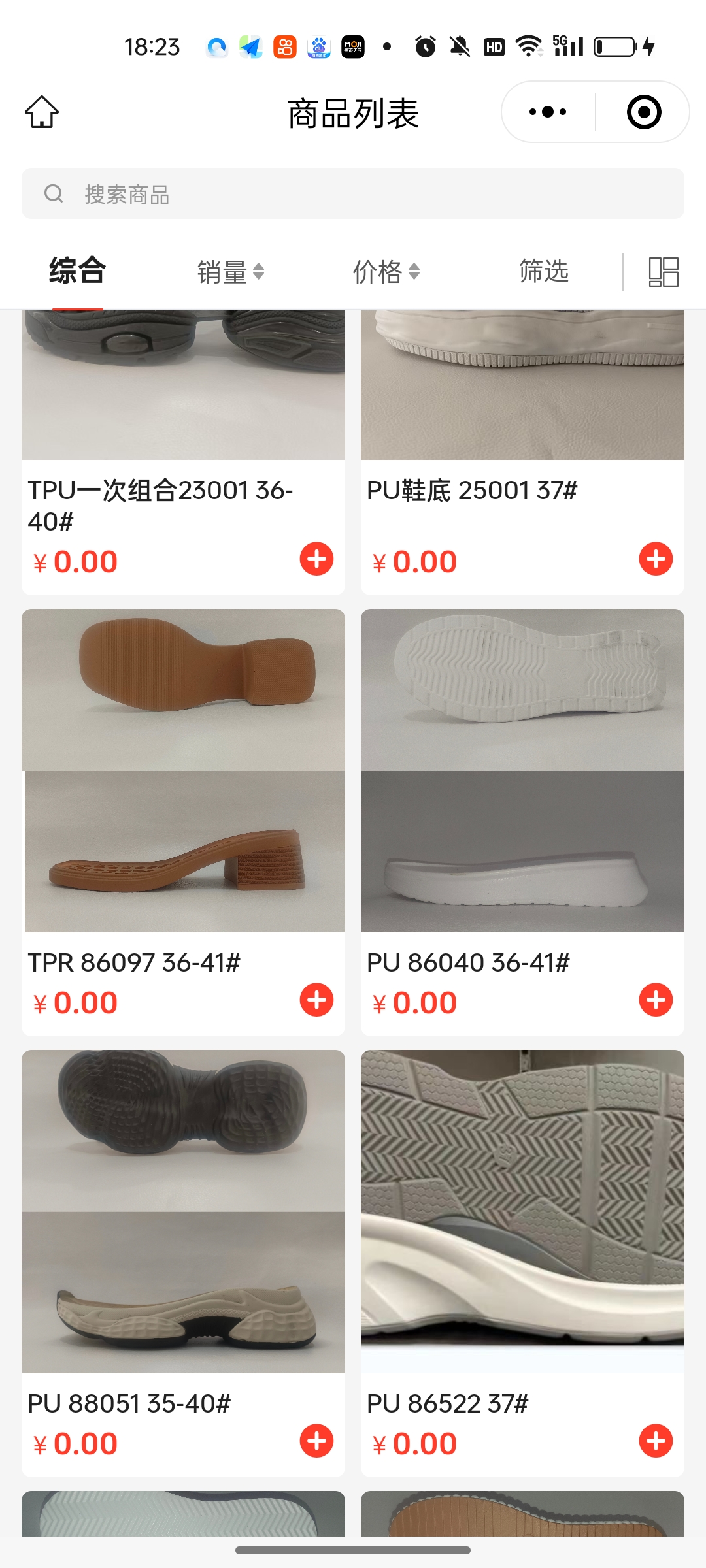The height and width of the screenshot is (1568, 706).
Task: Open the 筛选 filter panel
Action: click(x=544, y=270)
